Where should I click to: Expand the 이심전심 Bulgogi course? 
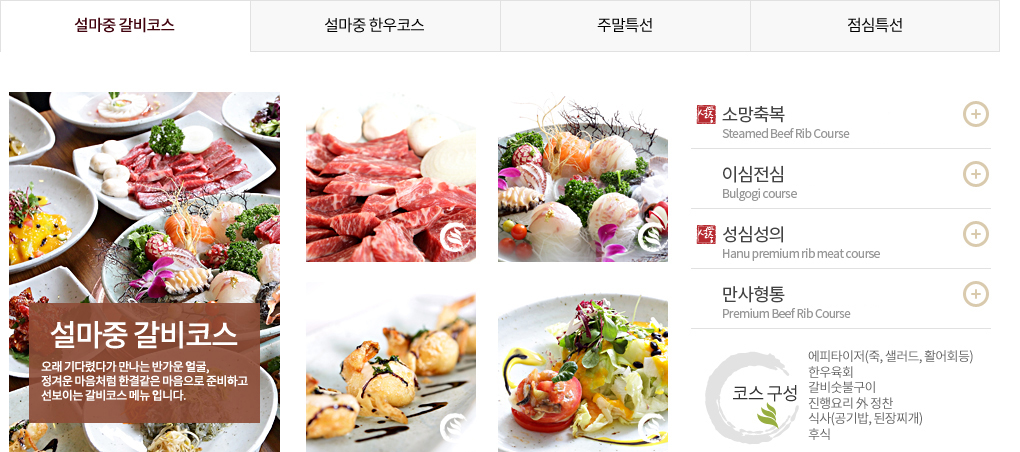975,174
